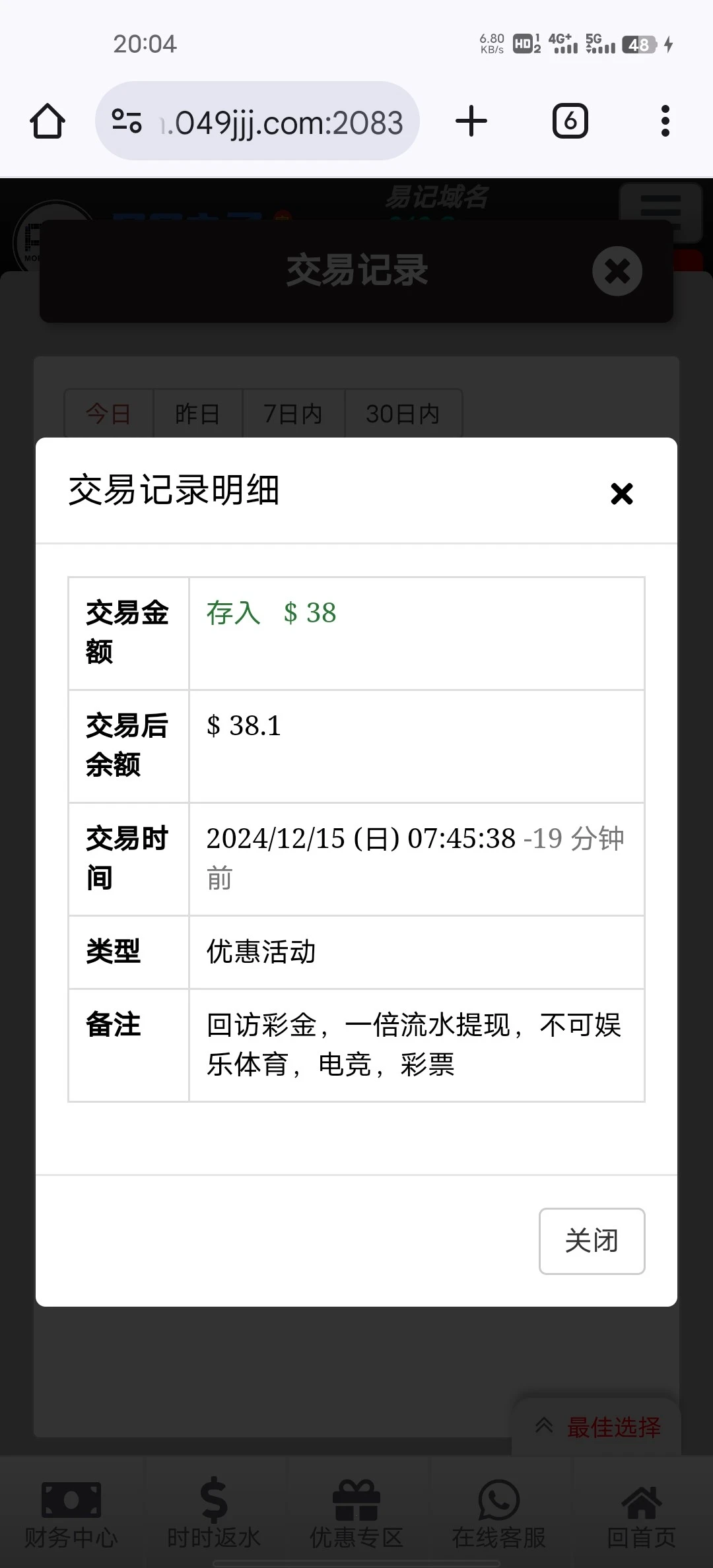The width and height of the screenshot is (713, 1568).
Task: Switch to the 昨日 filter tab
Action: [197, 413]
